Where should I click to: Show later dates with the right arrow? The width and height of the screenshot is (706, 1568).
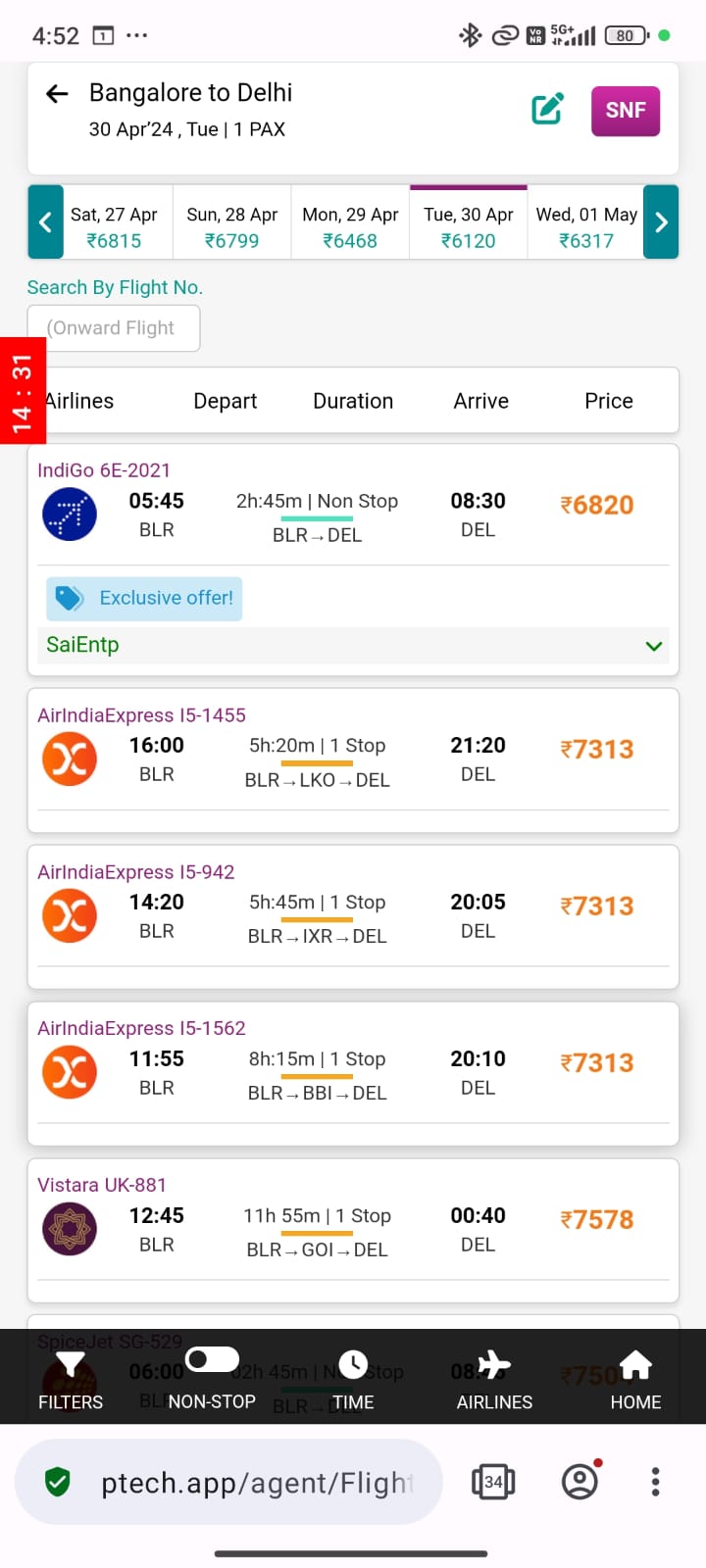coord(661,222)
